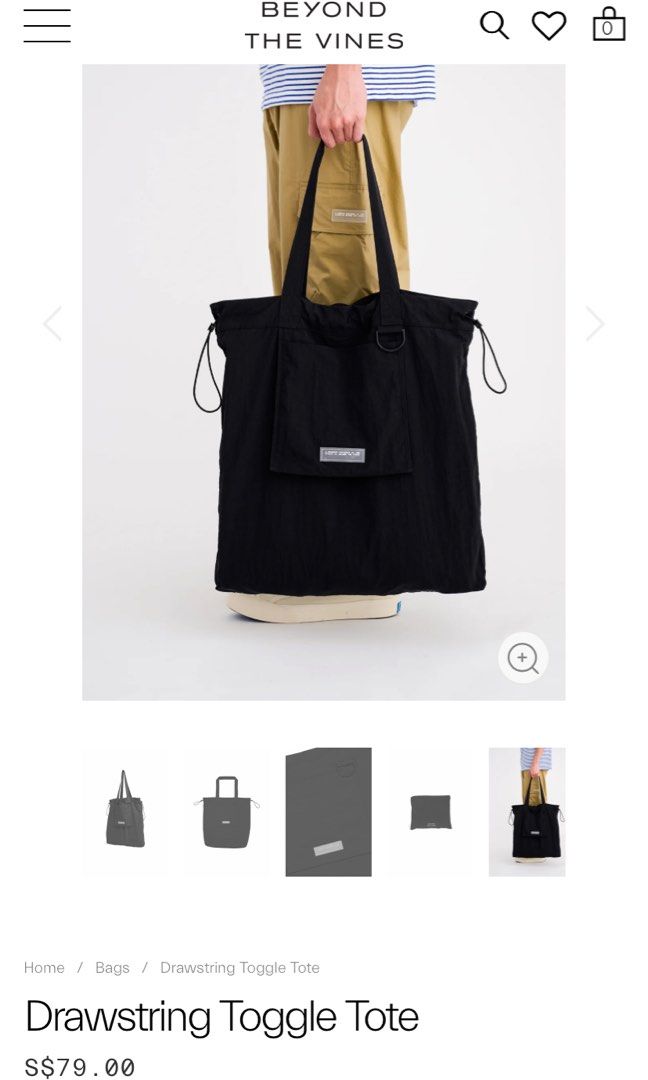Go to Home breadcrumb link
The image size is (648, 1080).
coord(44,967)
